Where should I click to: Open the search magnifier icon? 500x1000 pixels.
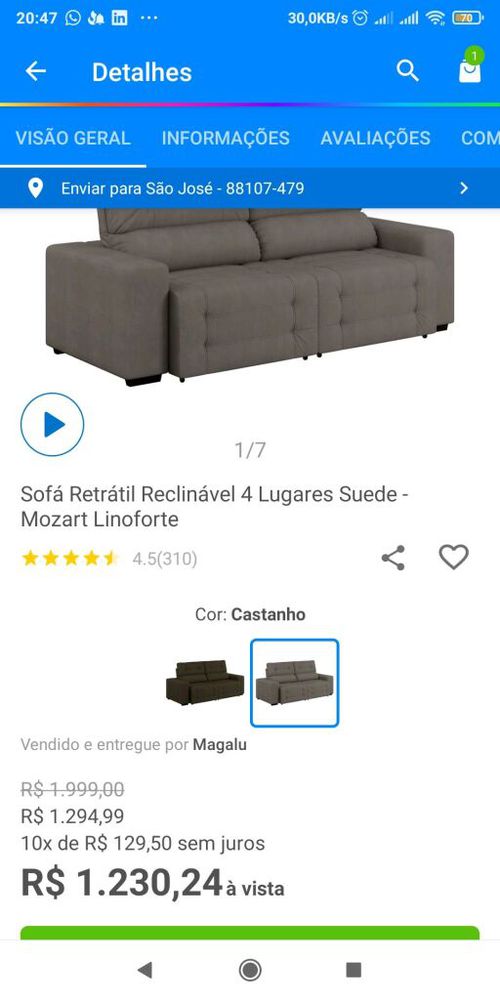408,71
